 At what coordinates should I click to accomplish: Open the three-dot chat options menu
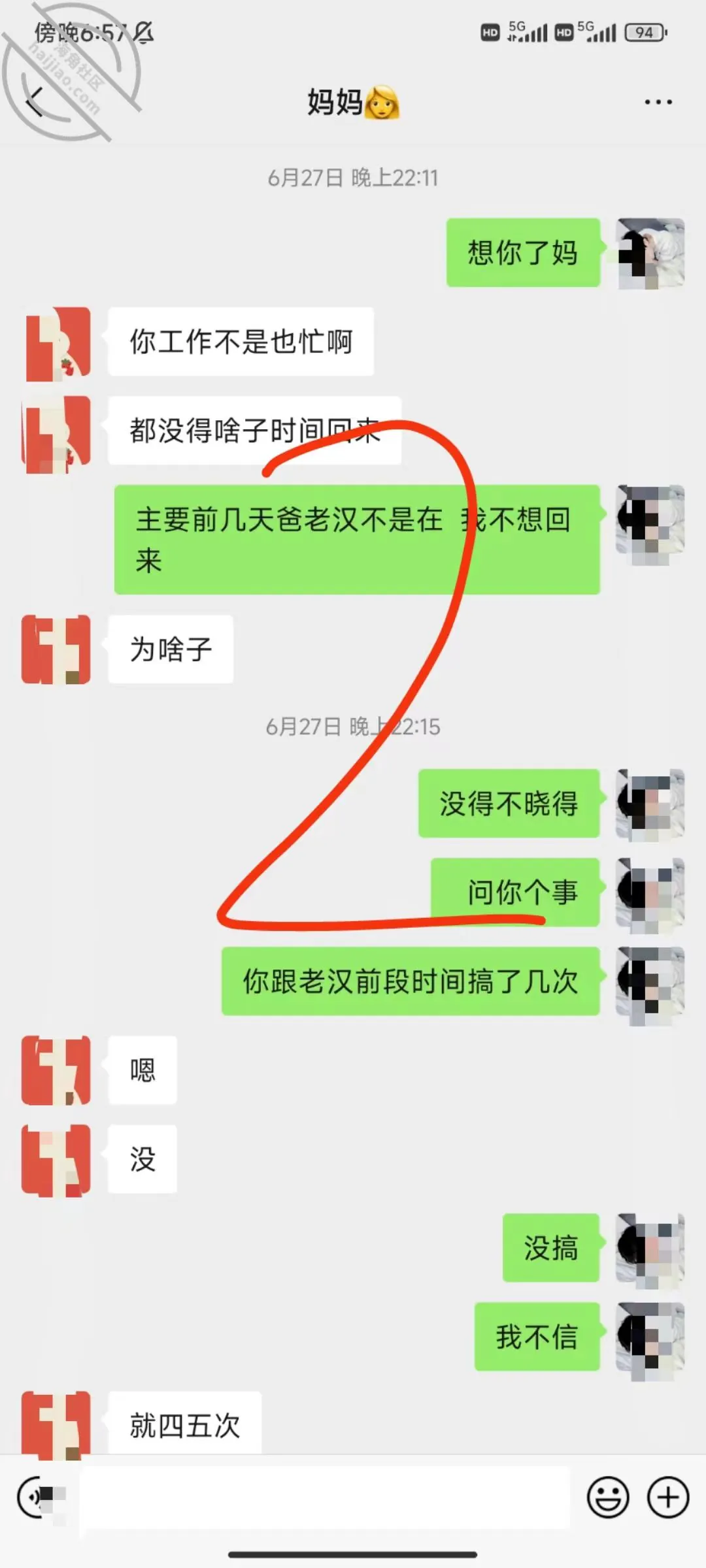(658, 102)
